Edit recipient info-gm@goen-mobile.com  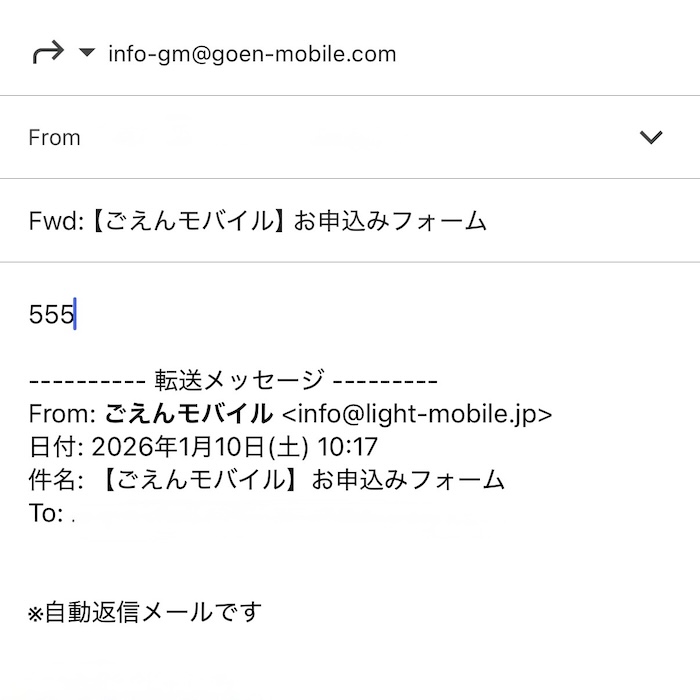252,54
